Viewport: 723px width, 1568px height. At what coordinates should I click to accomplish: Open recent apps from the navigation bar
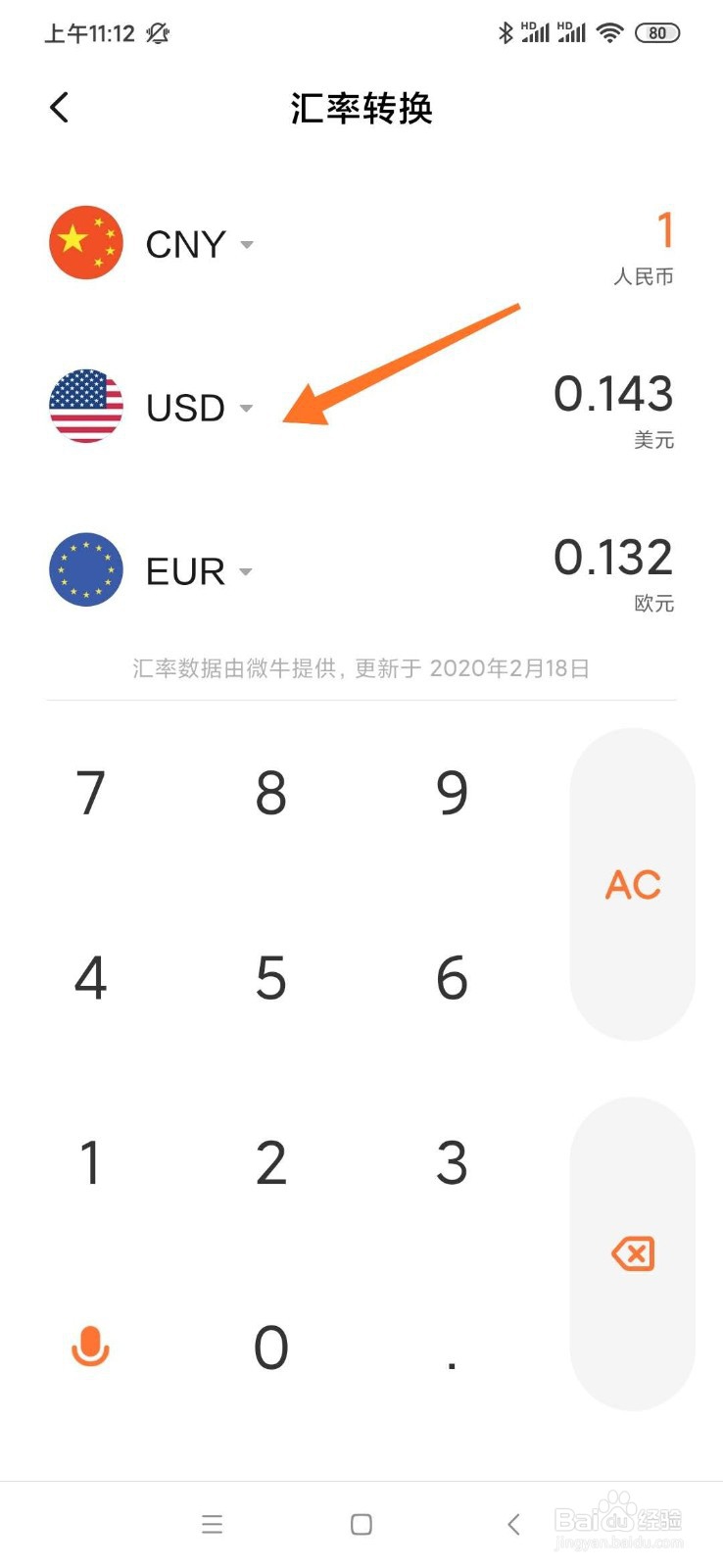213,1524
